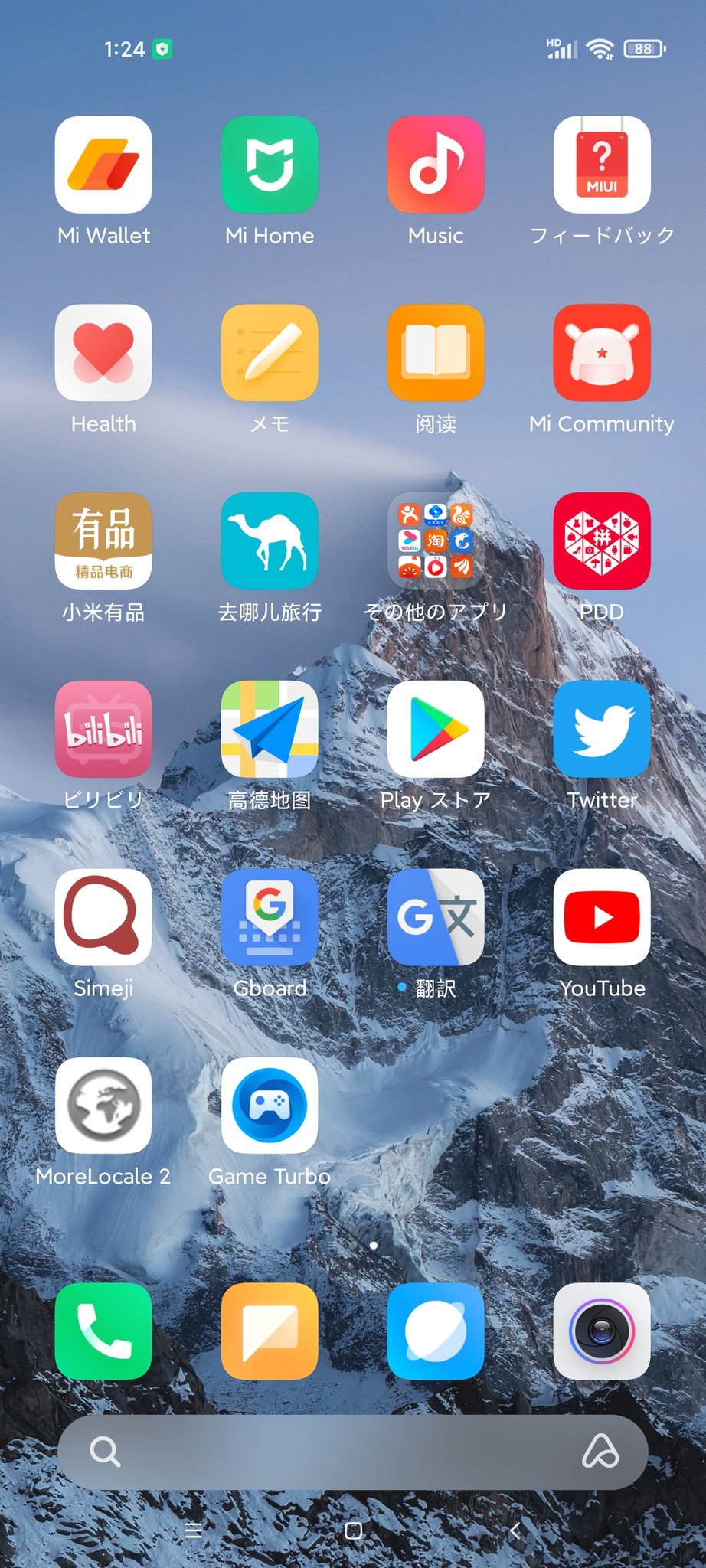Open MoreLocale 2
The height and width of the screenshot is (1568, 706).
tap(103, 1106)
